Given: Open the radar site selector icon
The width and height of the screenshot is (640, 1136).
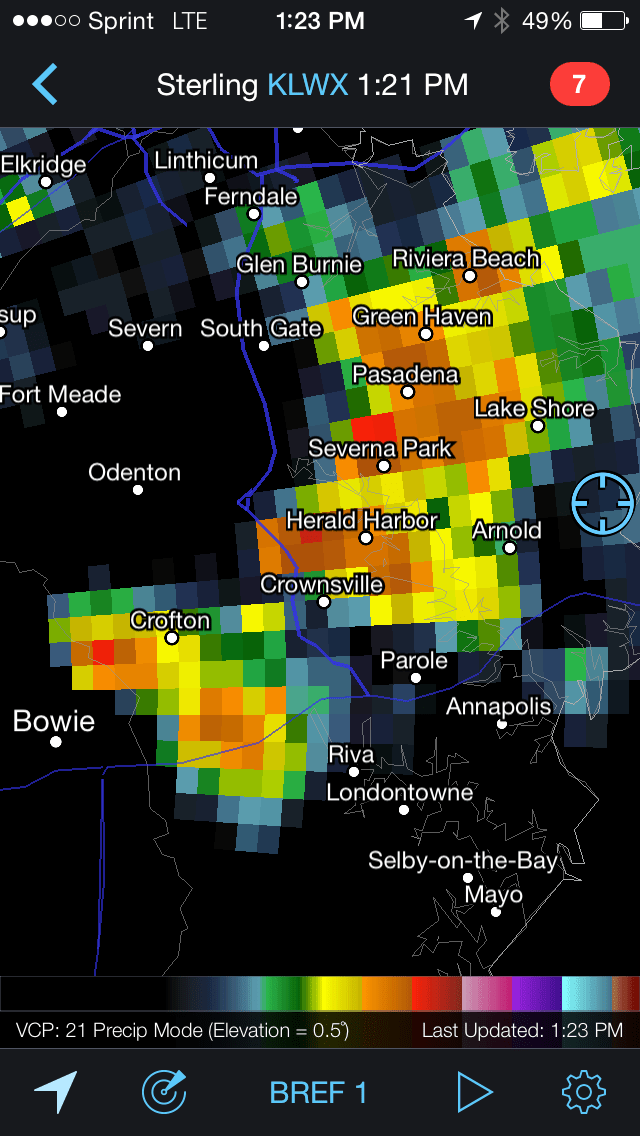Looking at the screenshot, I should tap(164, 1092).
